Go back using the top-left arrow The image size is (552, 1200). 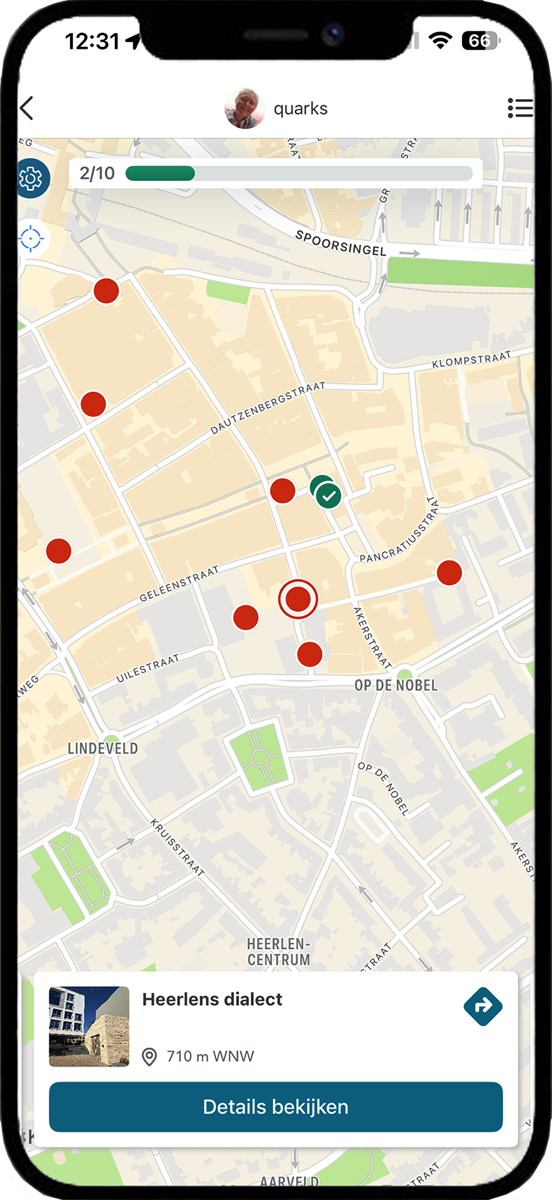(27, 108)
